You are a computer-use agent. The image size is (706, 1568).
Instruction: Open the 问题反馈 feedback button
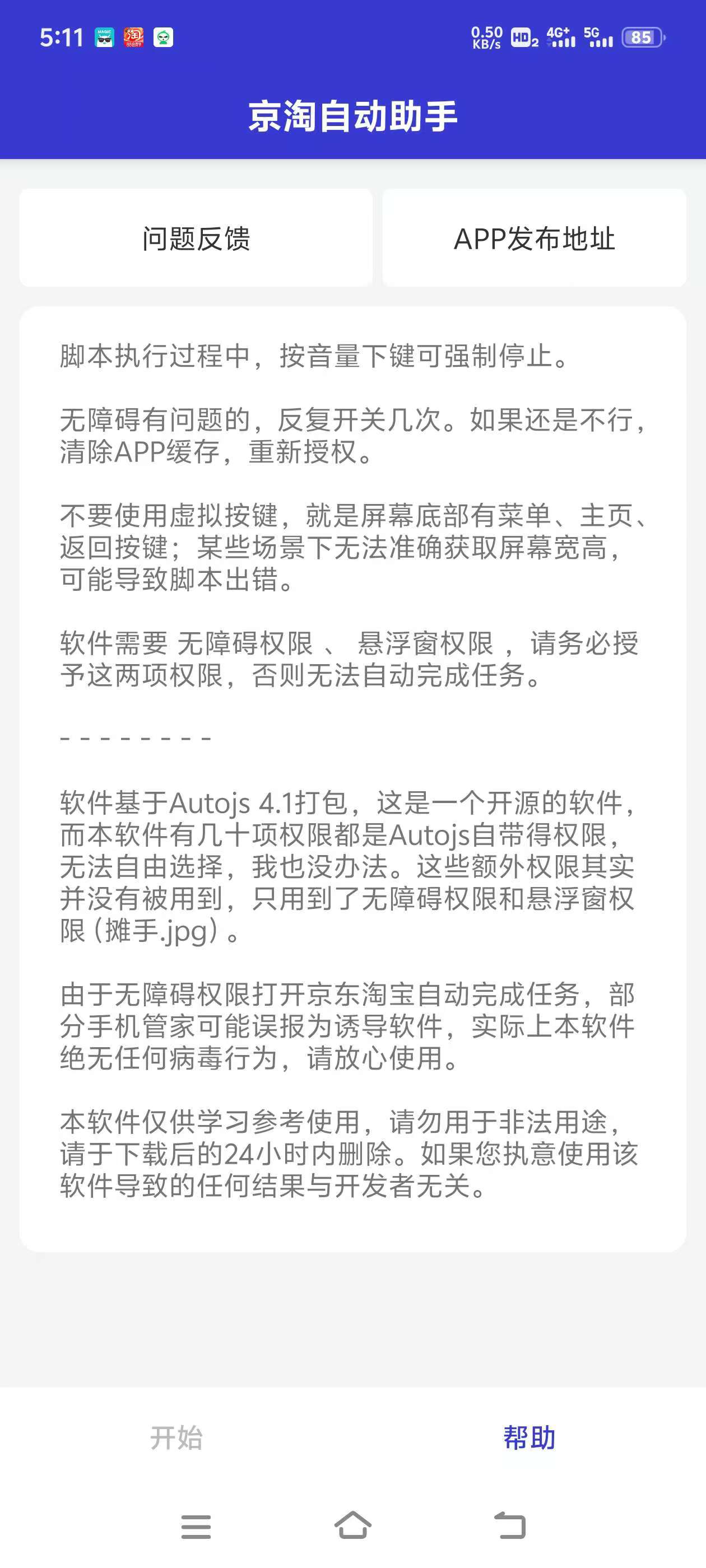pos(196,238)
